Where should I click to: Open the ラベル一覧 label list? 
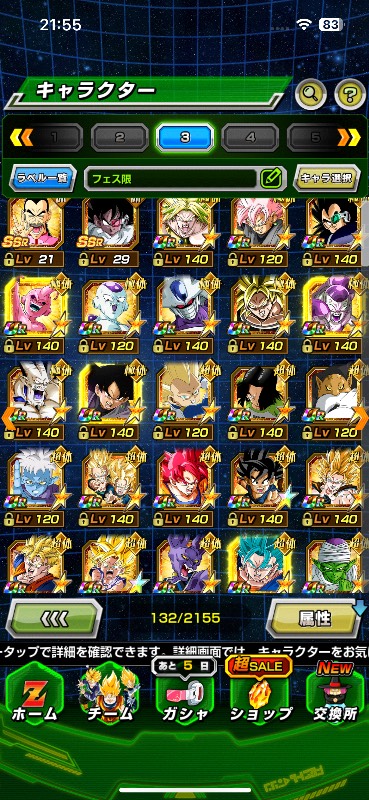click(43, 178)
